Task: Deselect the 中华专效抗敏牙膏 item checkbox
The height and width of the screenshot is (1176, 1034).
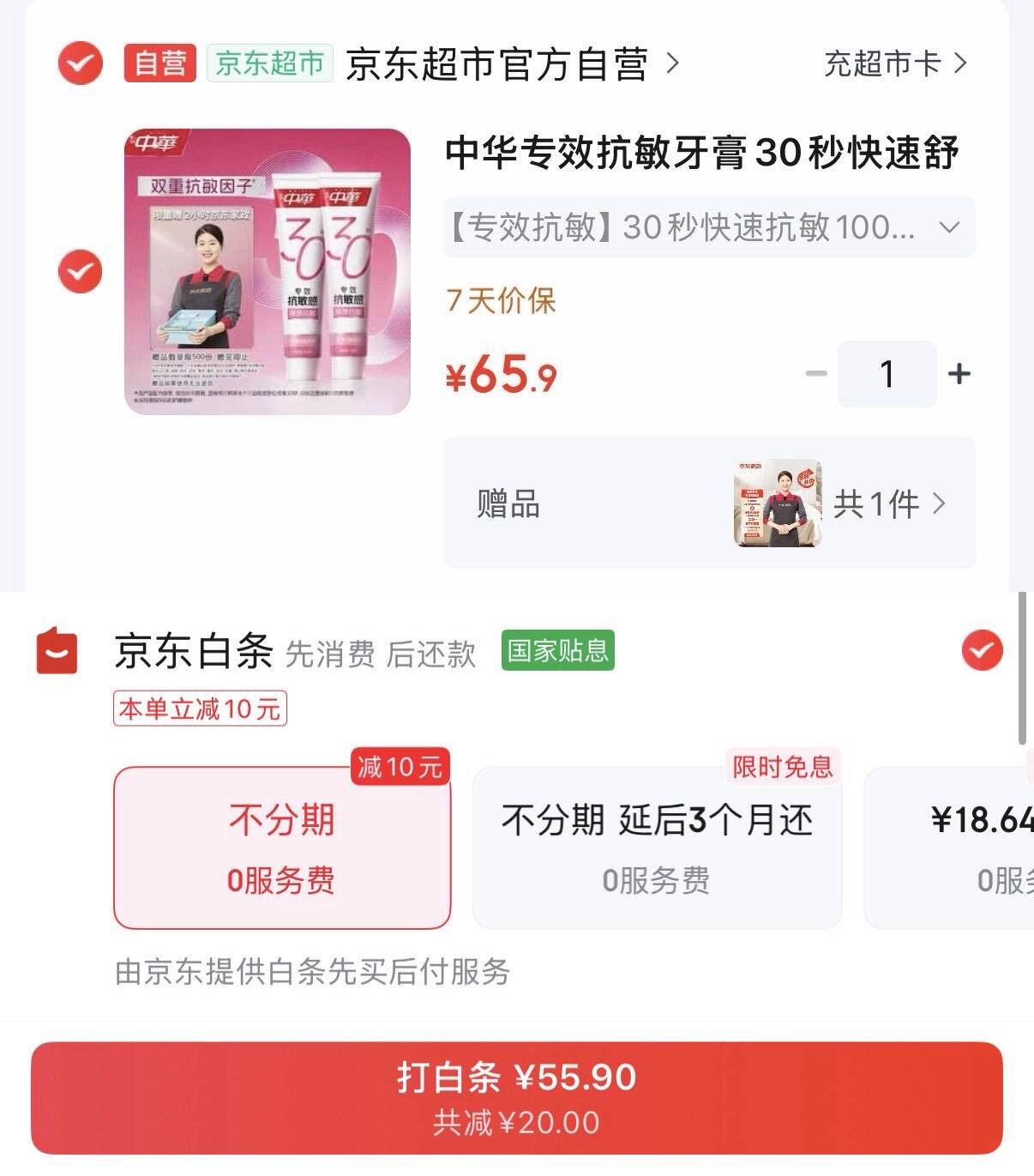Action: click(80, 272)
